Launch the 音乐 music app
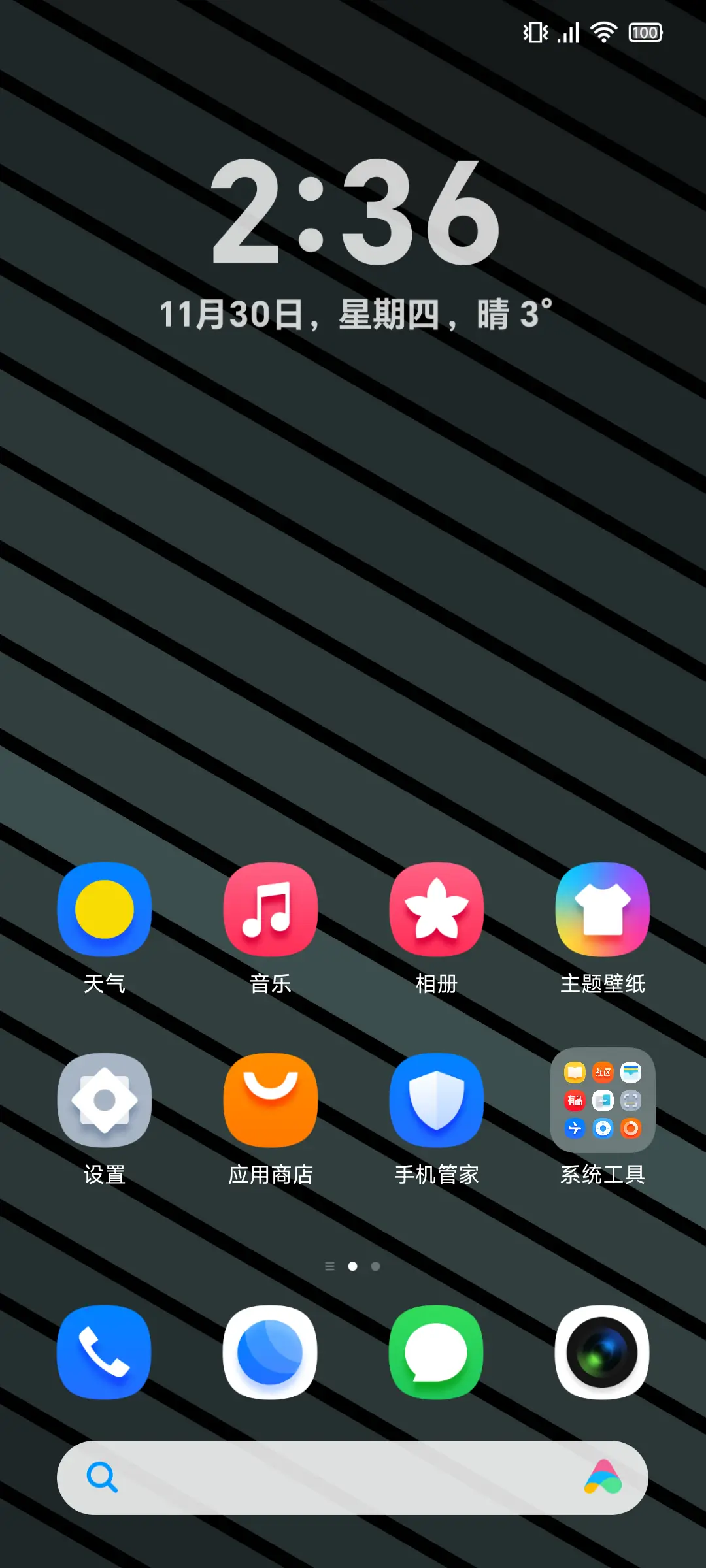This screenshot has width=706, height=1568. pyautogui.click(x=271, y=911)
